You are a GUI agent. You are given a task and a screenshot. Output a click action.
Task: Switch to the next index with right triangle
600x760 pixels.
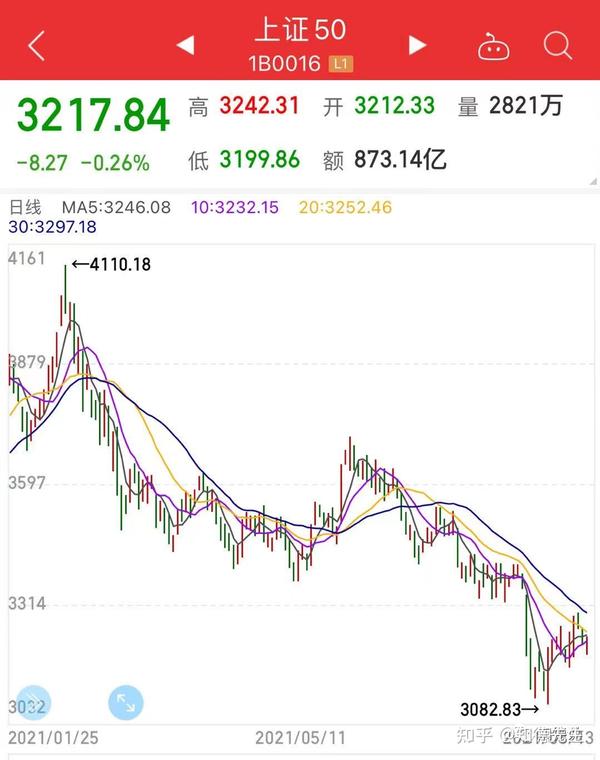(x=417, y=45)
